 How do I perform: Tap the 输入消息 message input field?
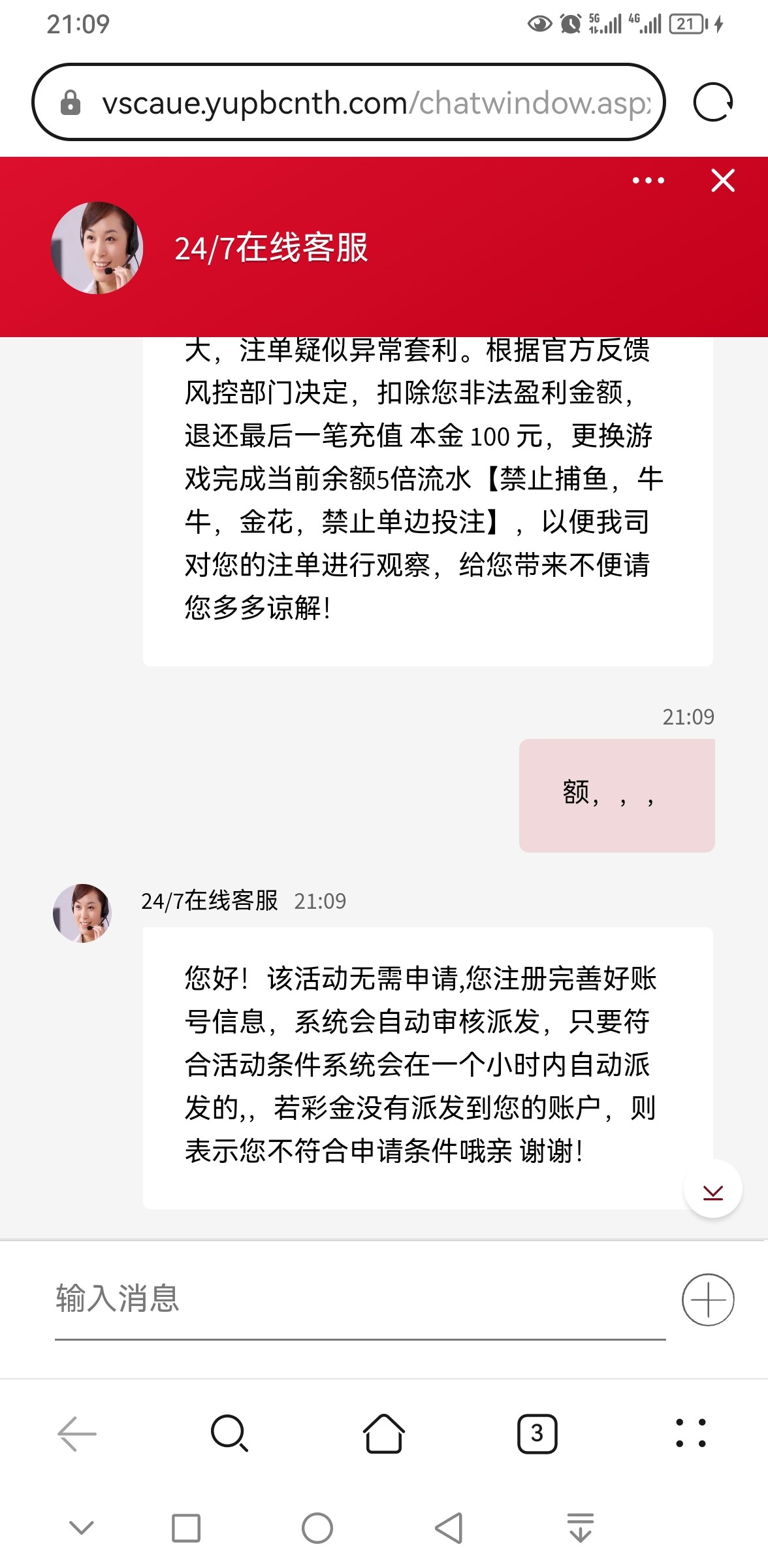(261, 1300)
